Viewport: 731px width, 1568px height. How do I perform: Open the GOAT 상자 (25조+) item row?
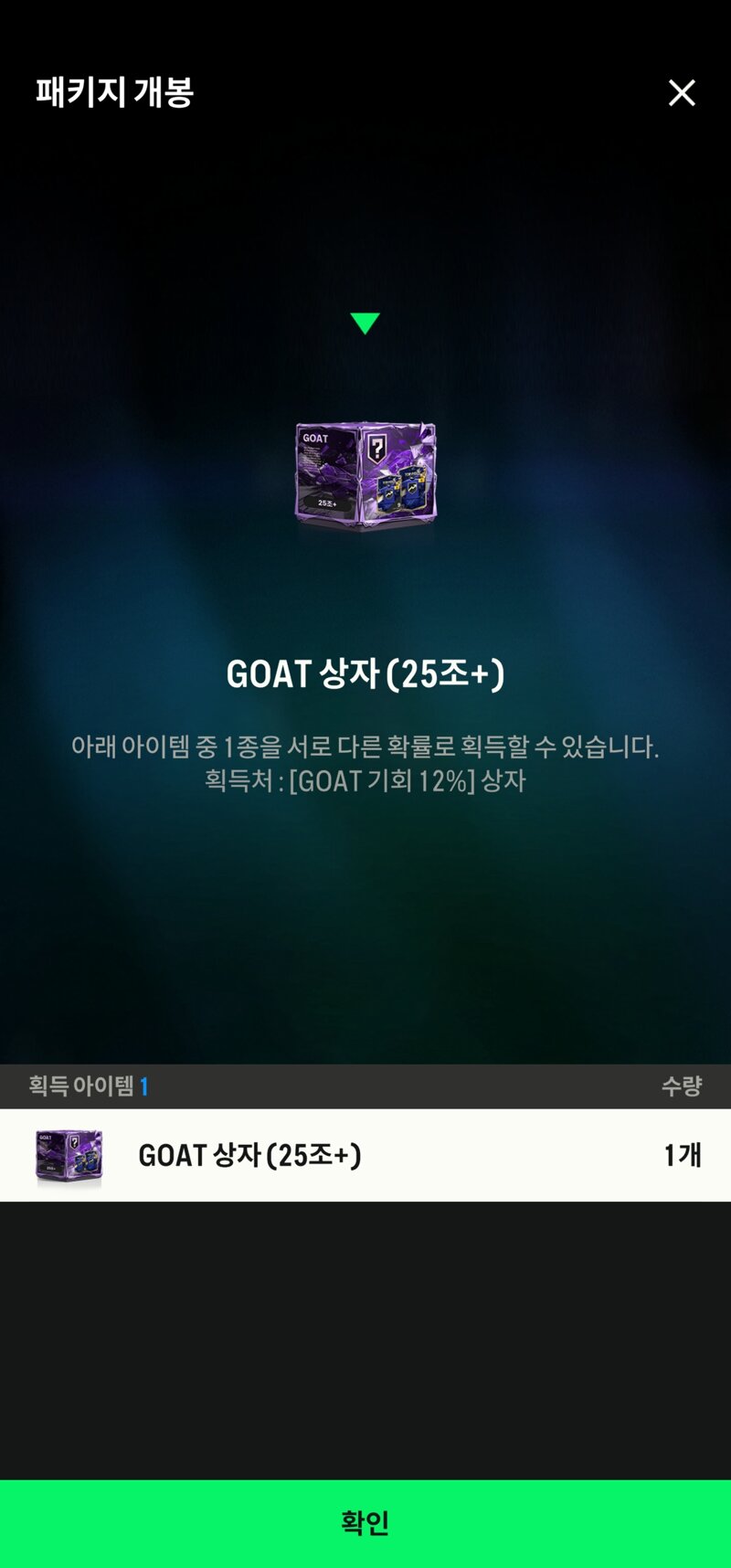(365, 1155)
